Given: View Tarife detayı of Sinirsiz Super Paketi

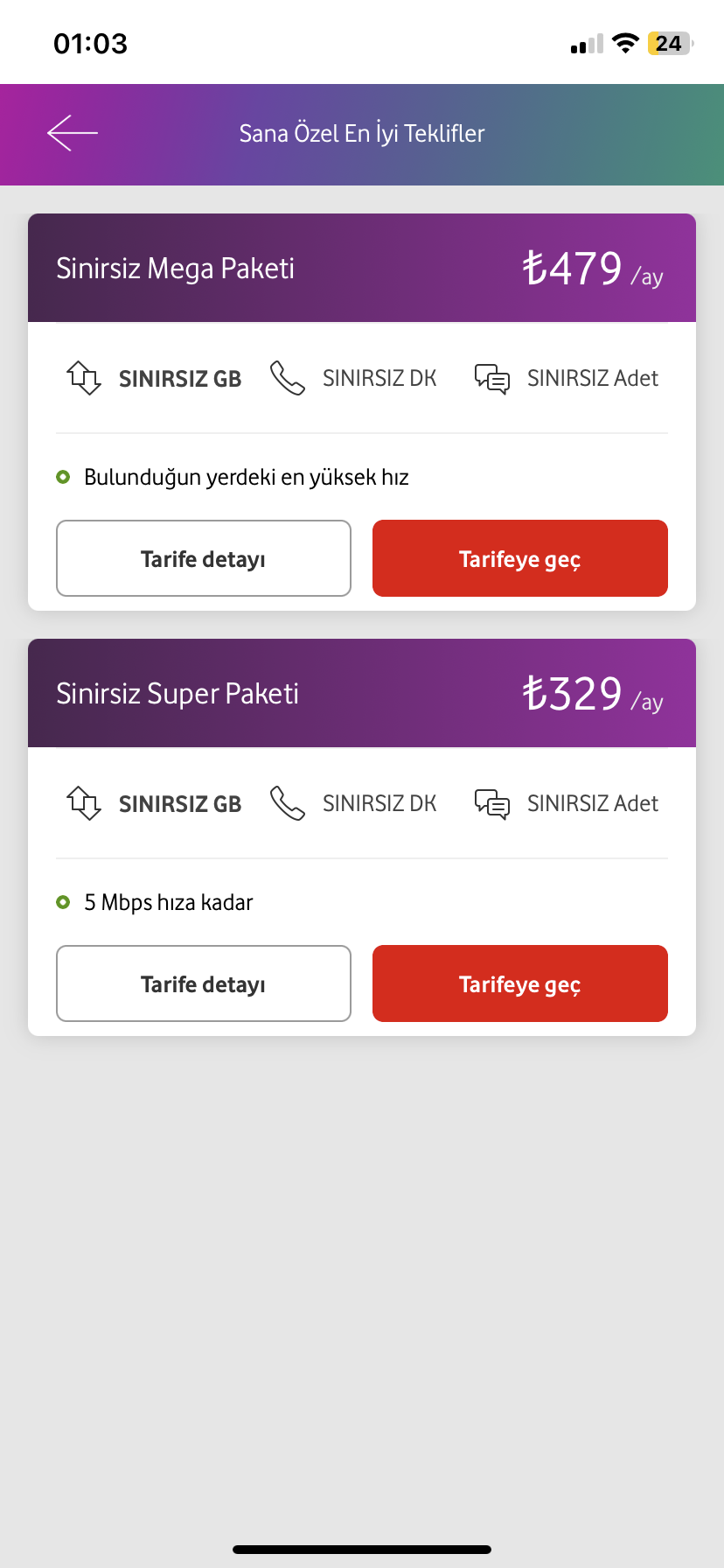Looking at the screenshot, I should [x=204, y=983].
